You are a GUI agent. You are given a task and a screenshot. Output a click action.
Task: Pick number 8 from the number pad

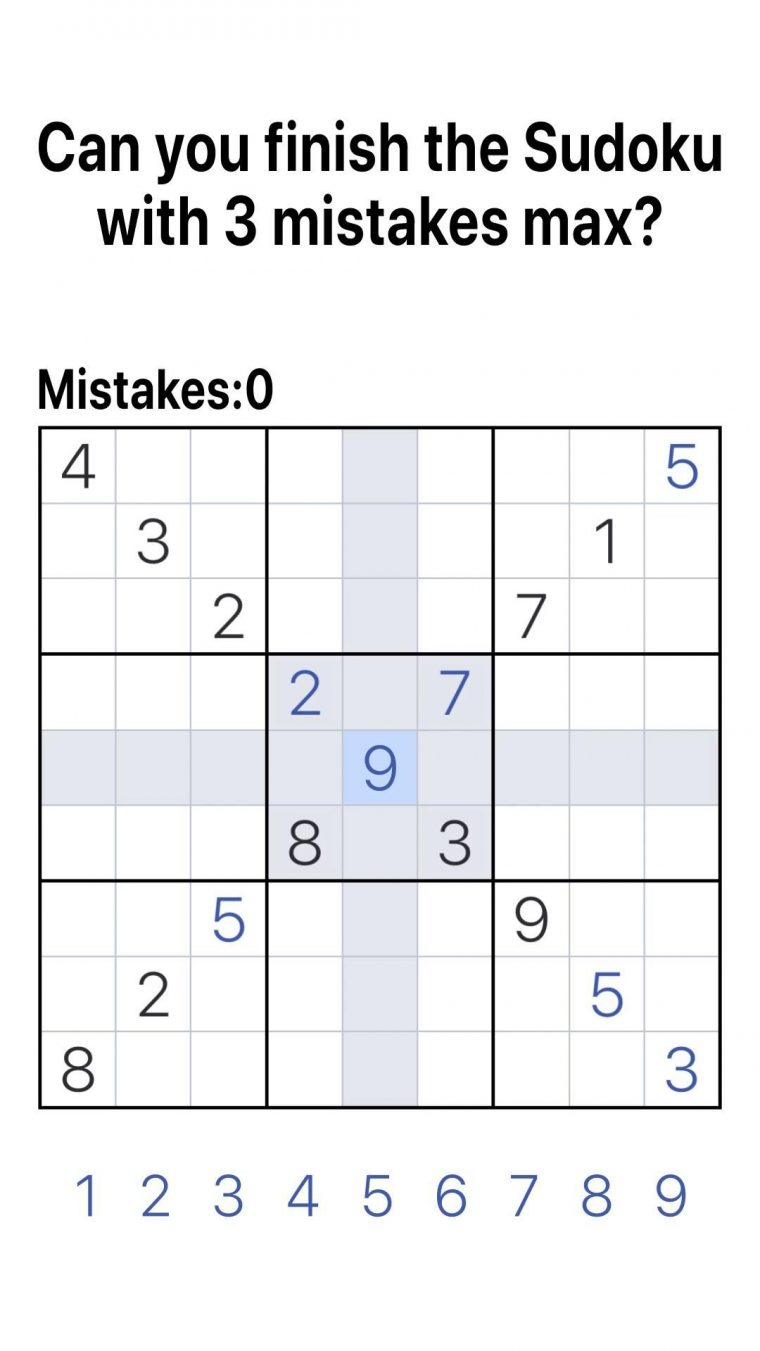[596, 1197]
